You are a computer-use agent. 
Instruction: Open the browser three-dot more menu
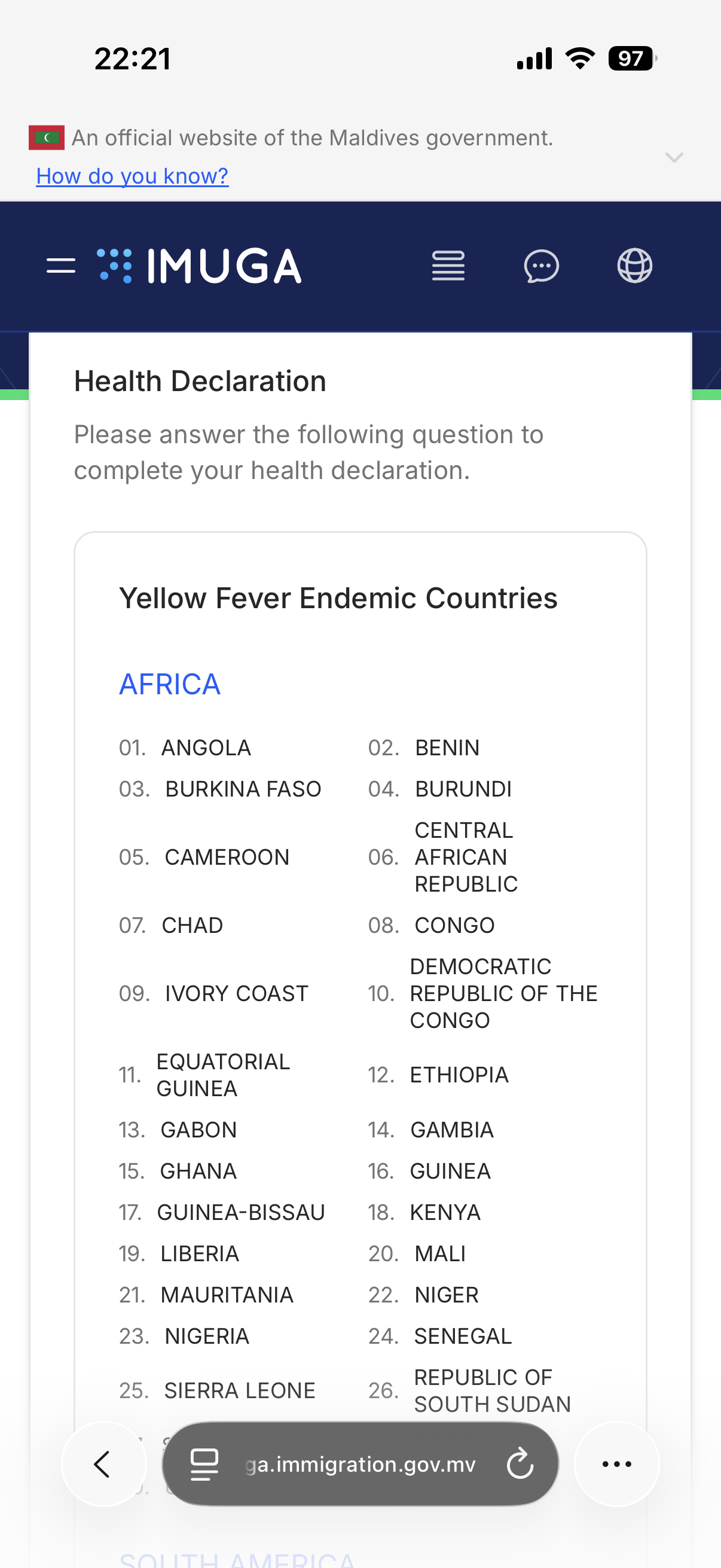click(616, 1463)
